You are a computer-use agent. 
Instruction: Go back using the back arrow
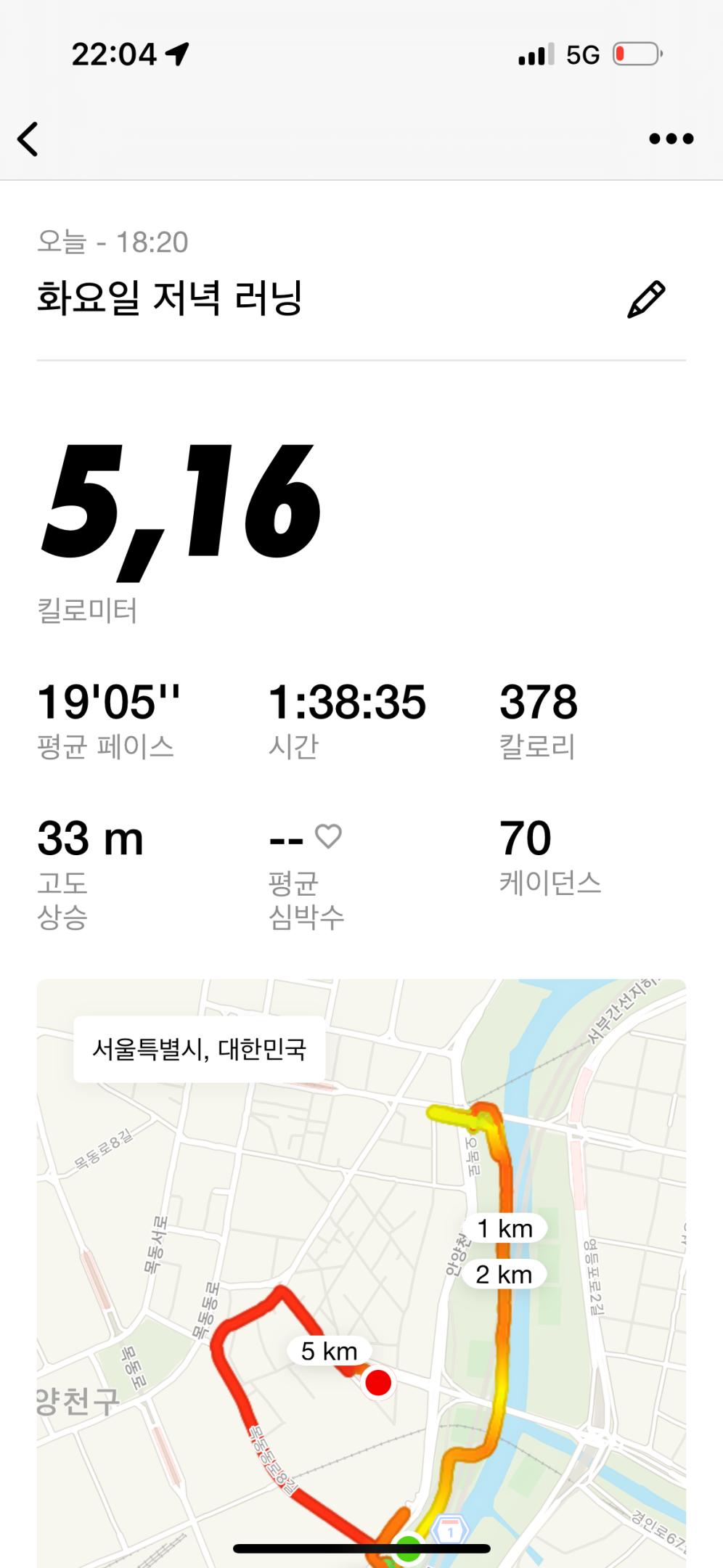point(28,139)
